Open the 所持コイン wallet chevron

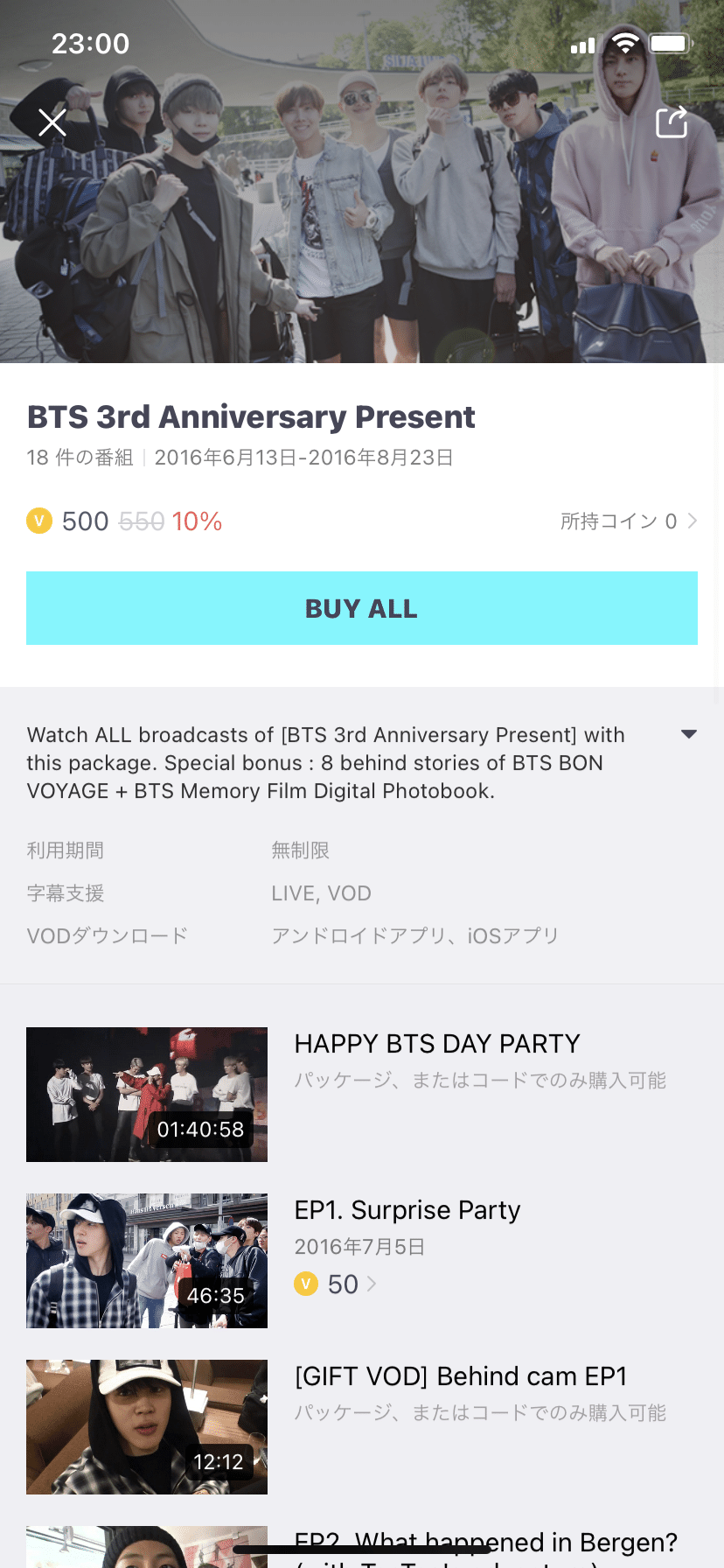tap(692, 521)
